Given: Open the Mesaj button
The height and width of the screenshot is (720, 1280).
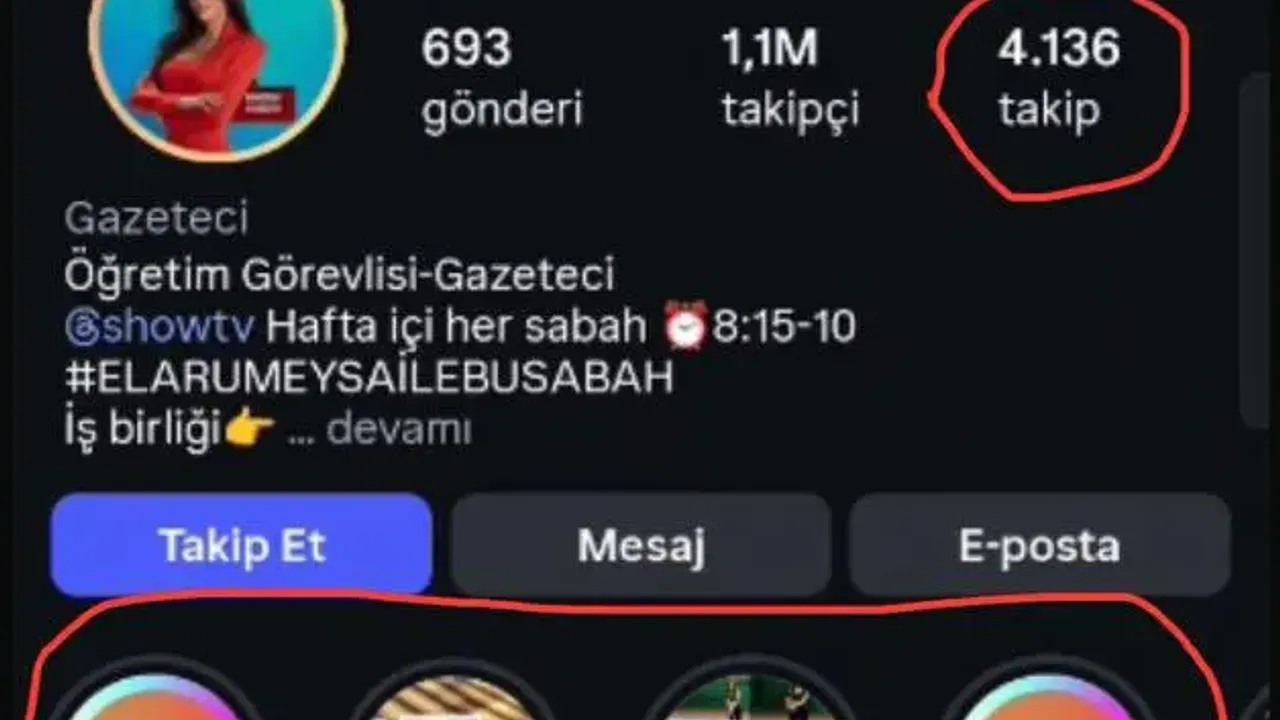Looking at the screenshot, I should (640, 546).
